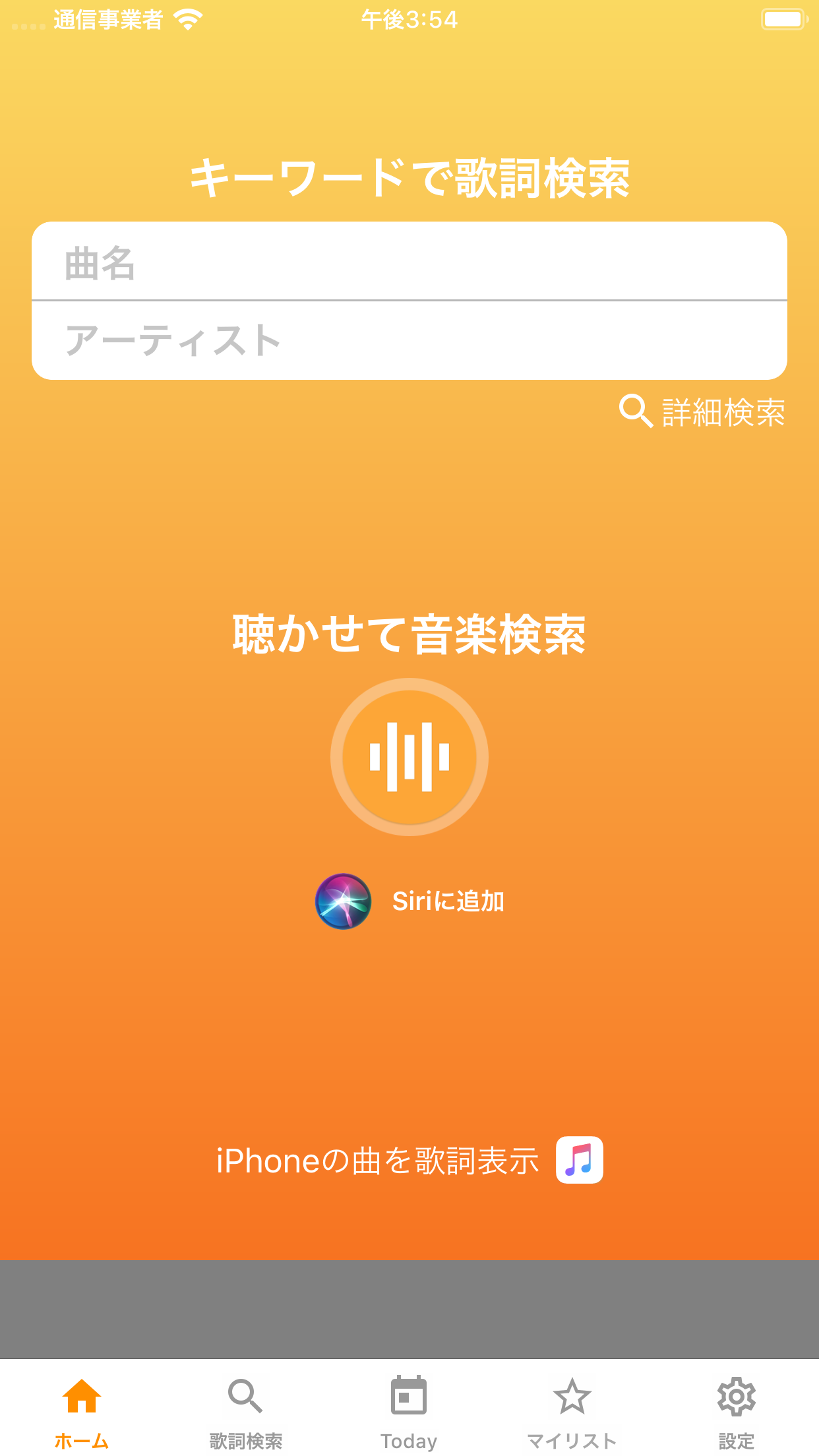Switch to the Today tab
Viewport: 819px width, 1456px height.
point(409,1411)
